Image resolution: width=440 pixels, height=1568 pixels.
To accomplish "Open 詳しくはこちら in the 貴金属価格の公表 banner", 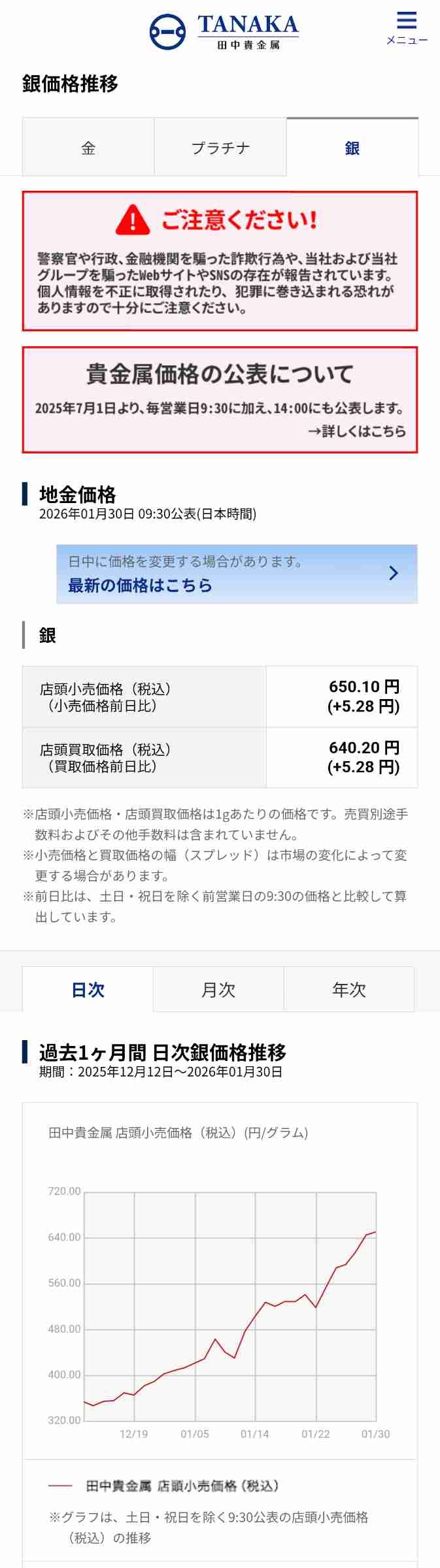I will point(357,431).
